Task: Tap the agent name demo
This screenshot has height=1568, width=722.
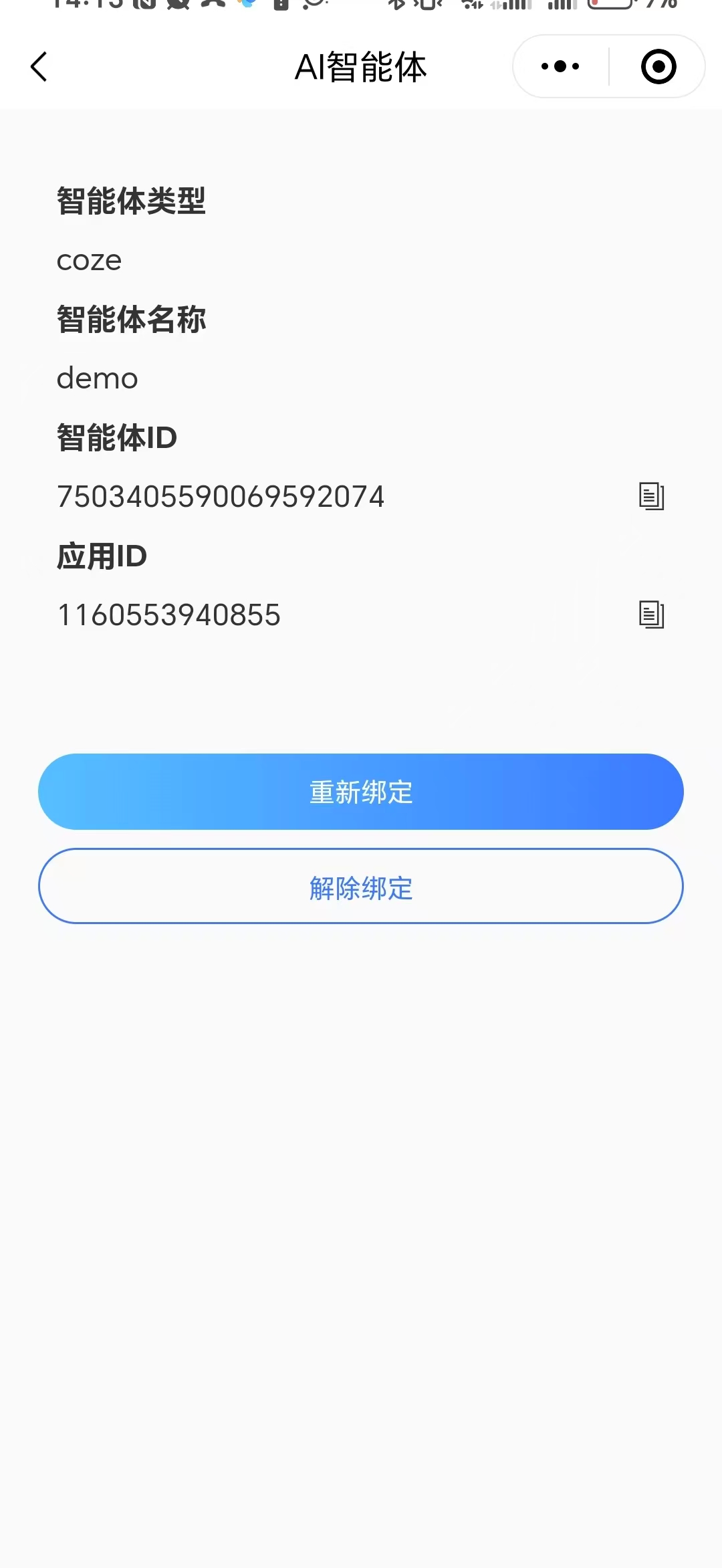Action: [97, 378]
